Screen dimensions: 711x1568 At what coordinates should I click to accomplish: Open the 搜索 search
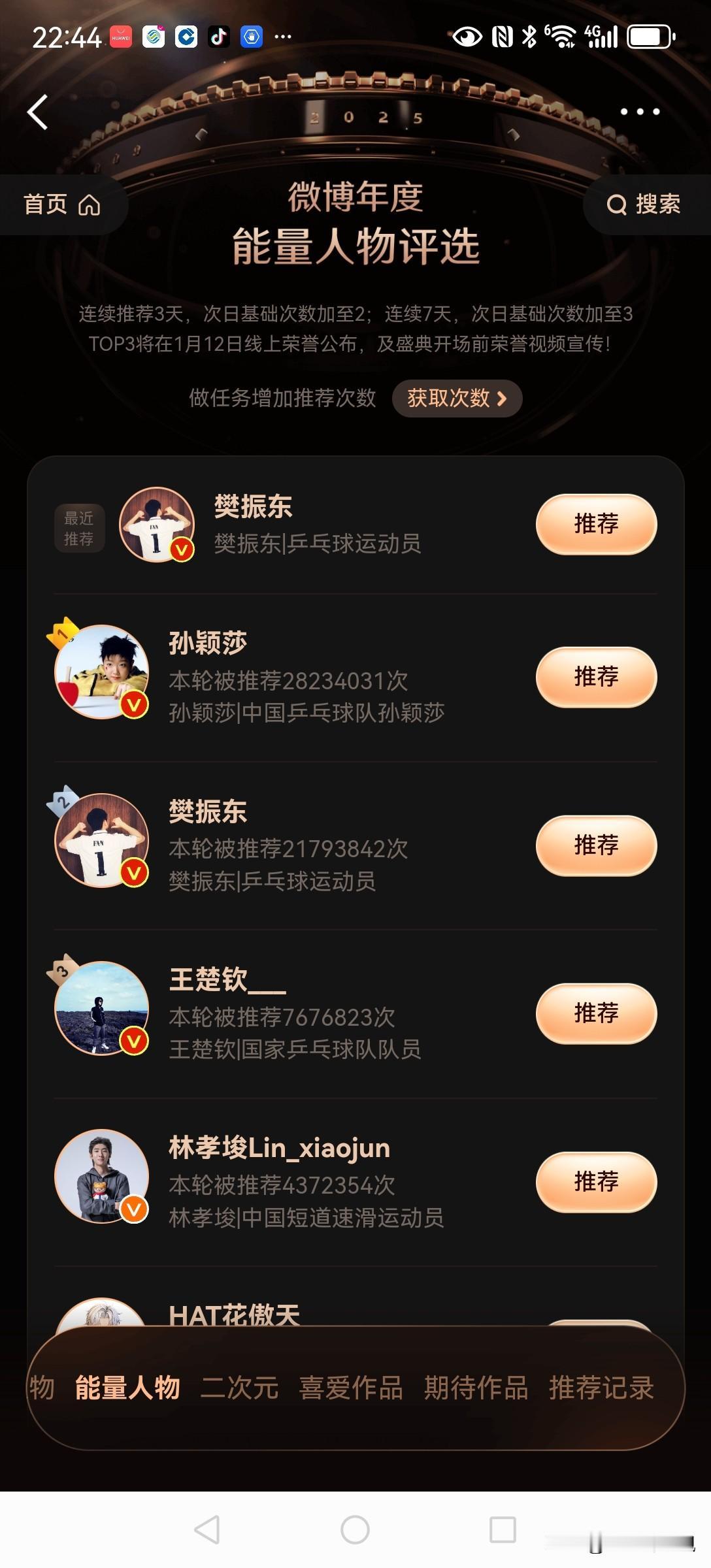(x=644, y=204)
